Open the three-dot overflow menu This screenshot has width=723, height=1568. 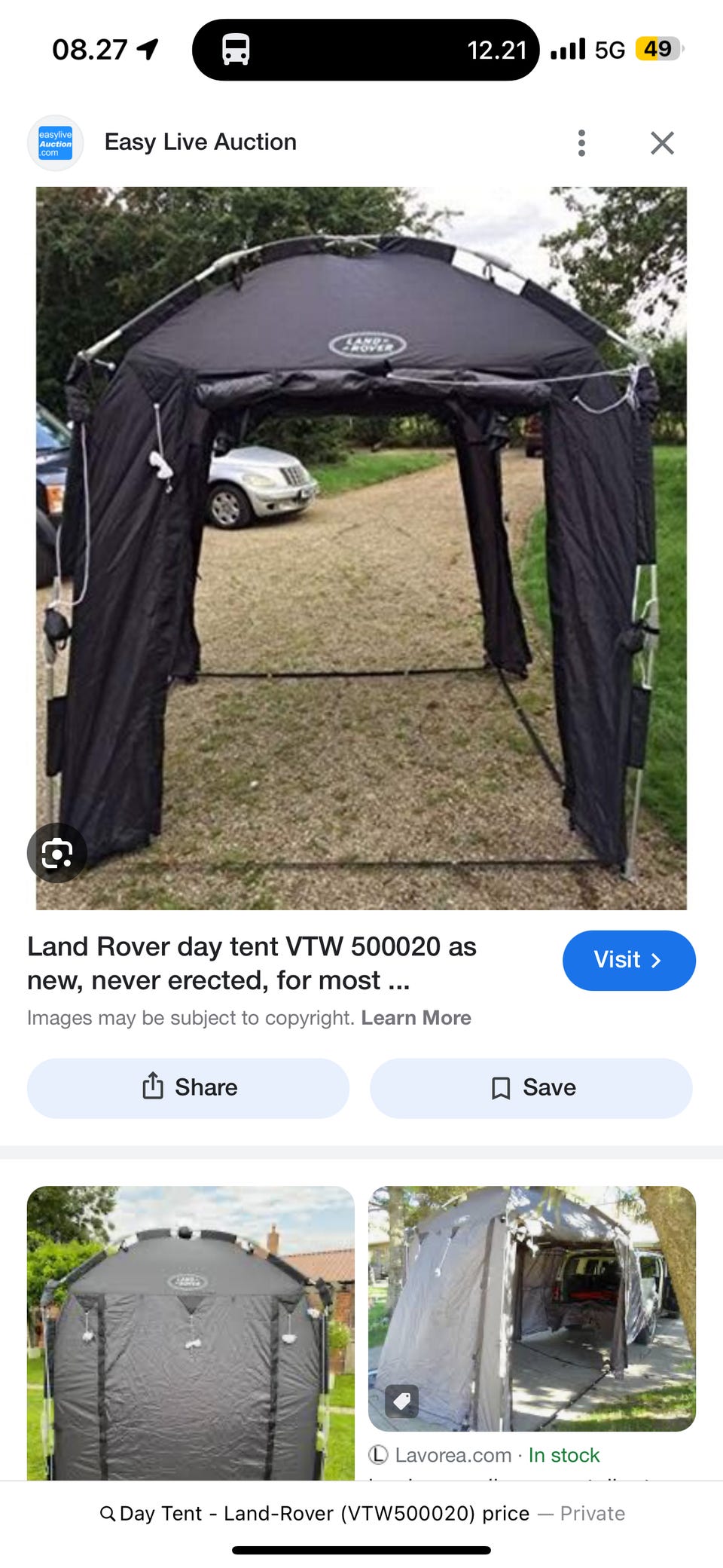tap(581, 142)
